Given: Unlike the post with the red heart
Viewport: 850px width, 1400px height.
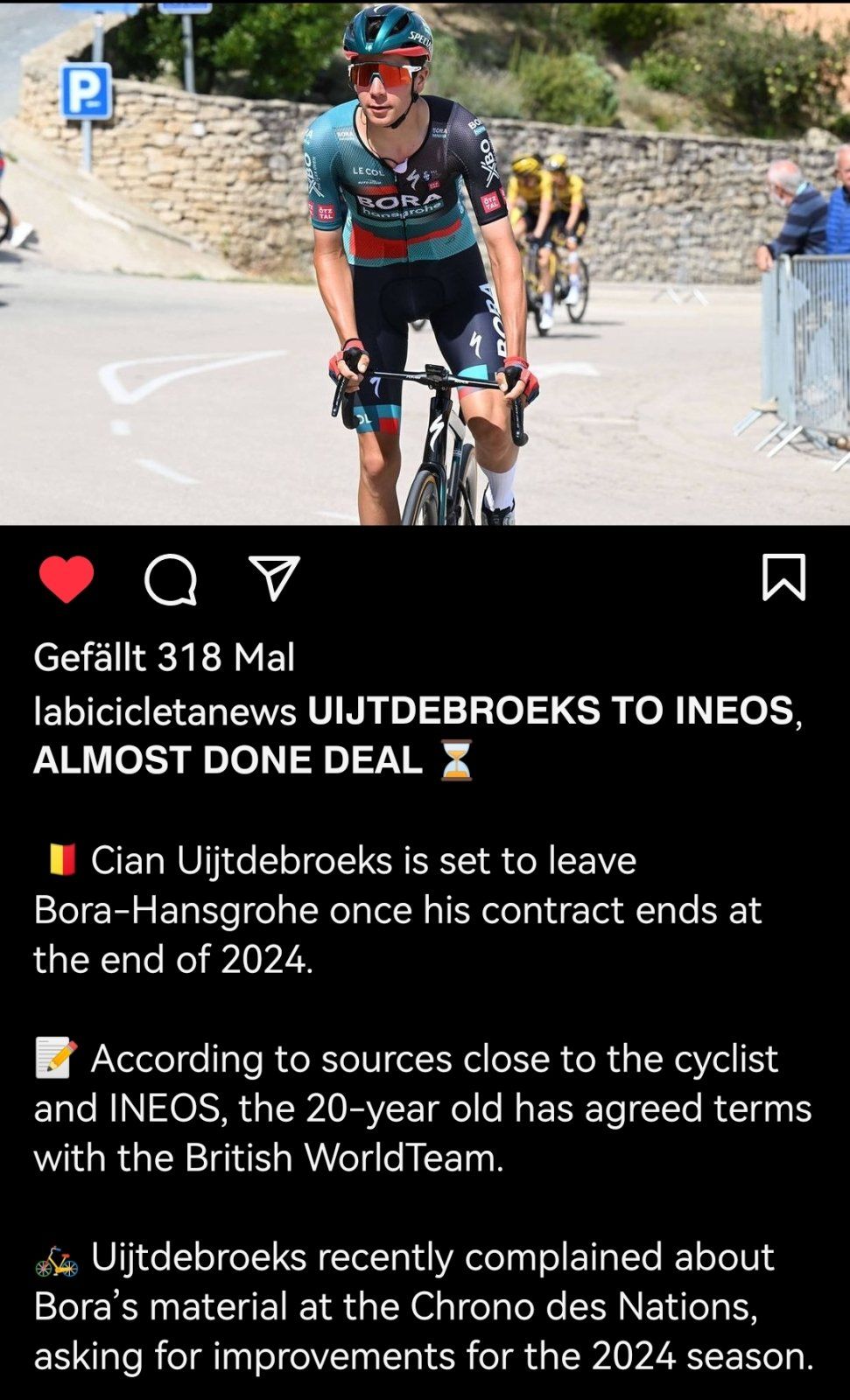Looking at the screenshot, I should point(67,578).
